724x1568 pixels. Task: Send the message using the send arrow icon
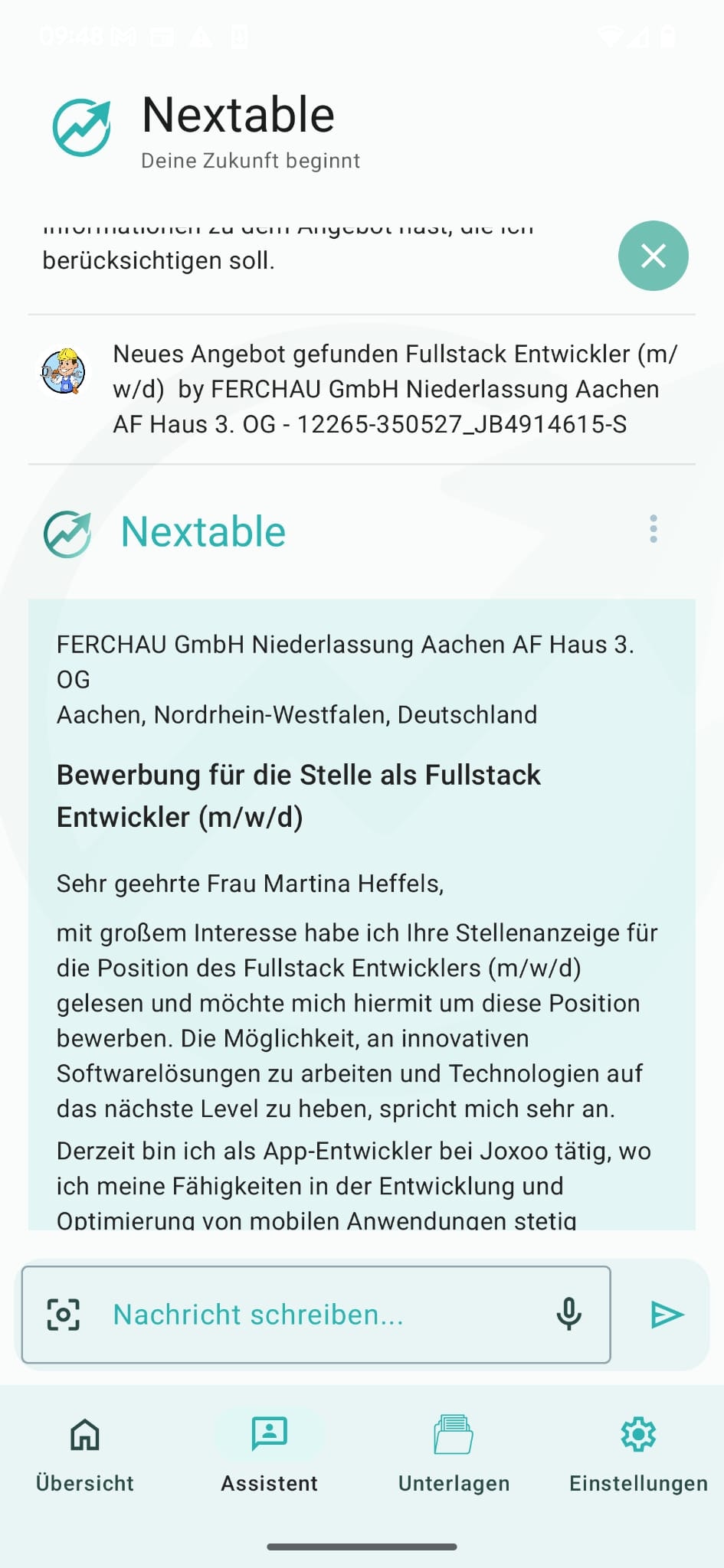[667, 1314]
